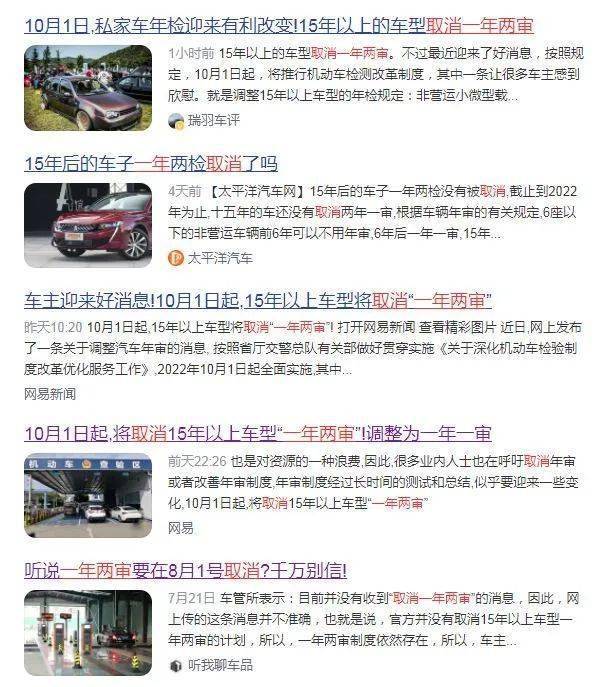Open the inspection station lanes thumbnail
This screenshot has width=606, height=687.
[x=88, y=633]
